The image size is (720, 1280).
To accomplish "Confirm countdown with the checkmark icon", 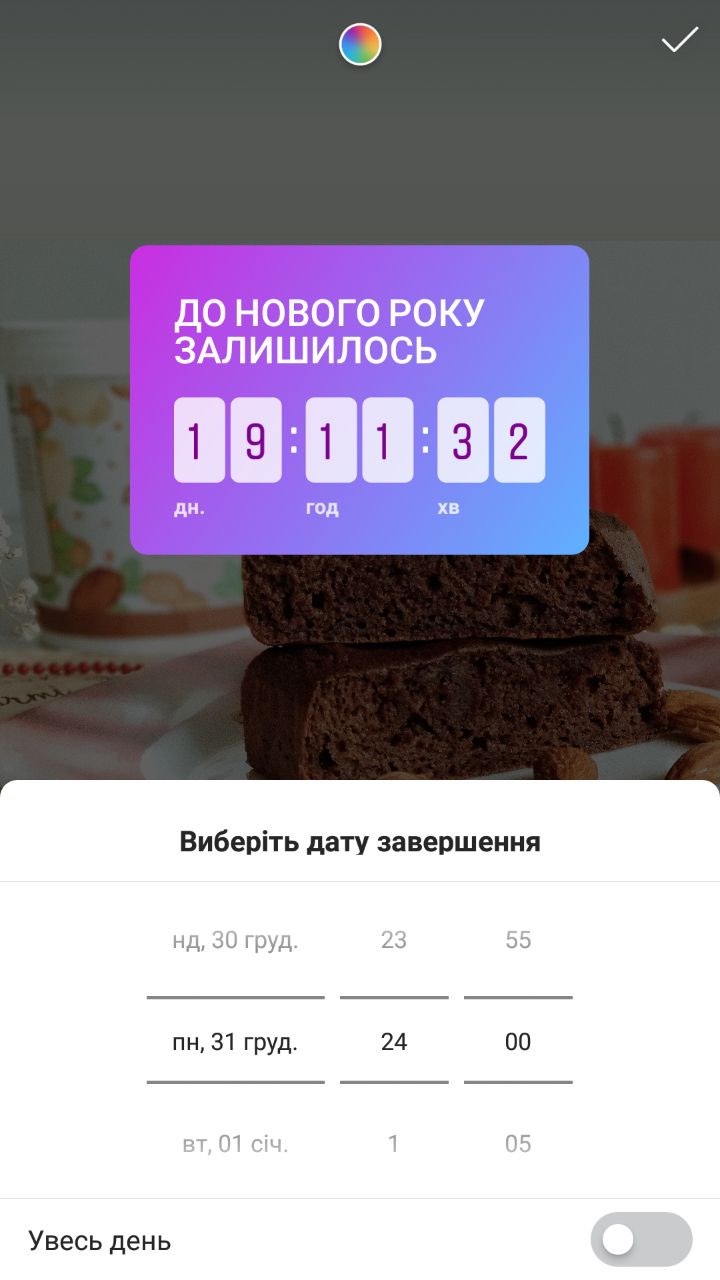I will (679, 41).
